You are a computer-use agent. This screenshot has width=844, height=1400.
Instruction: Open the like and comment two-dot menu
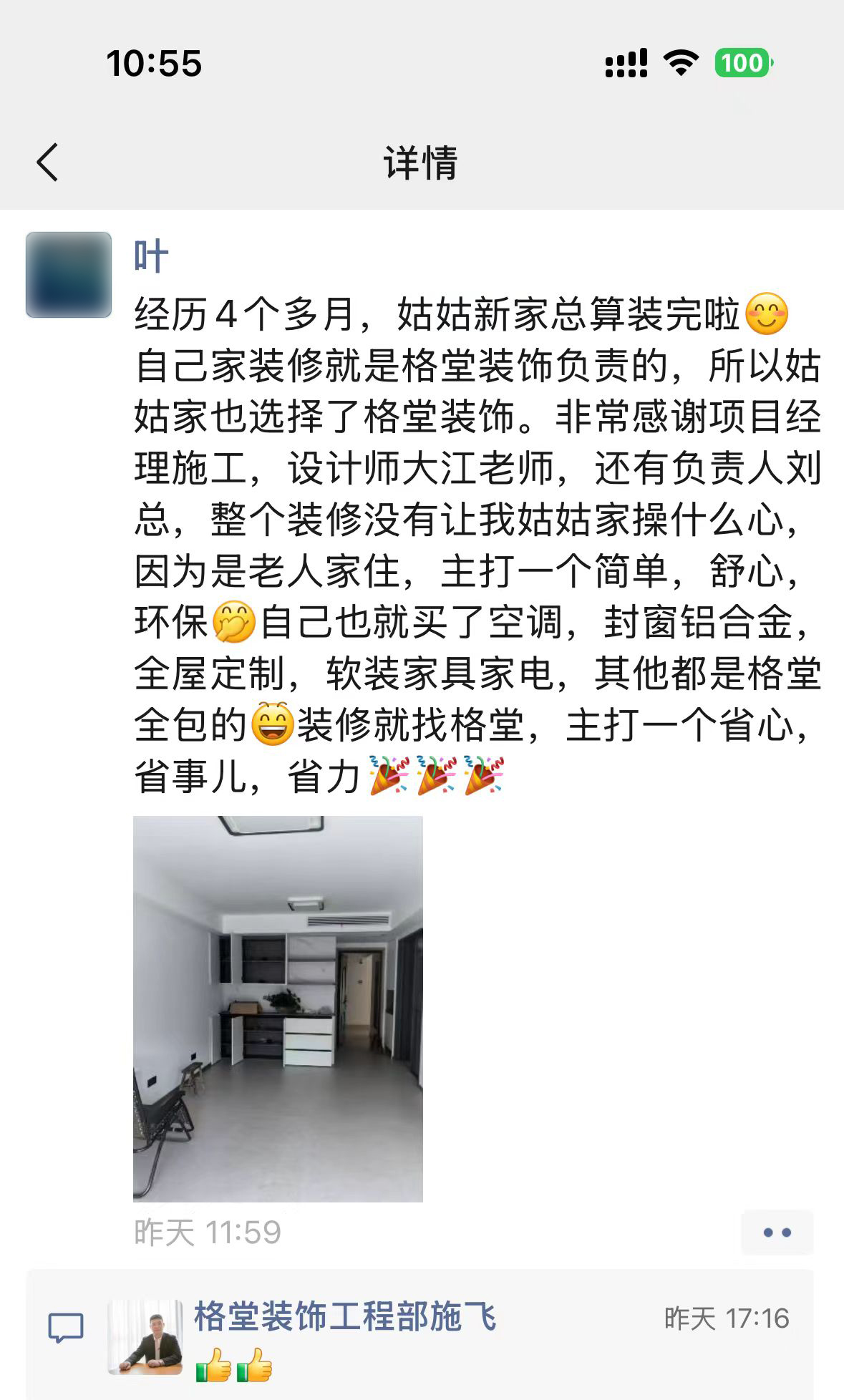(x=777, y=1233)
